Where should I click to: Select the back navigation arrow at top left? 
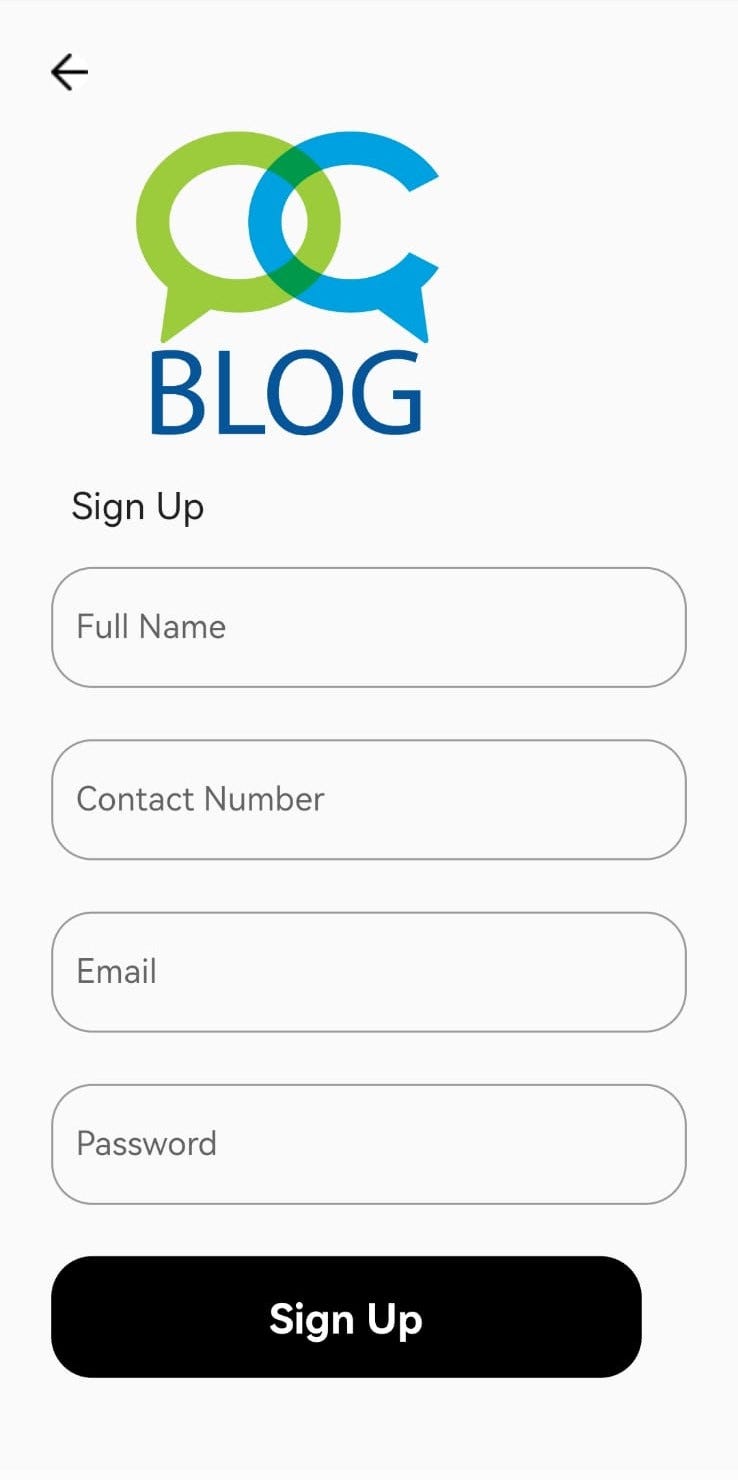coord(69,71)
